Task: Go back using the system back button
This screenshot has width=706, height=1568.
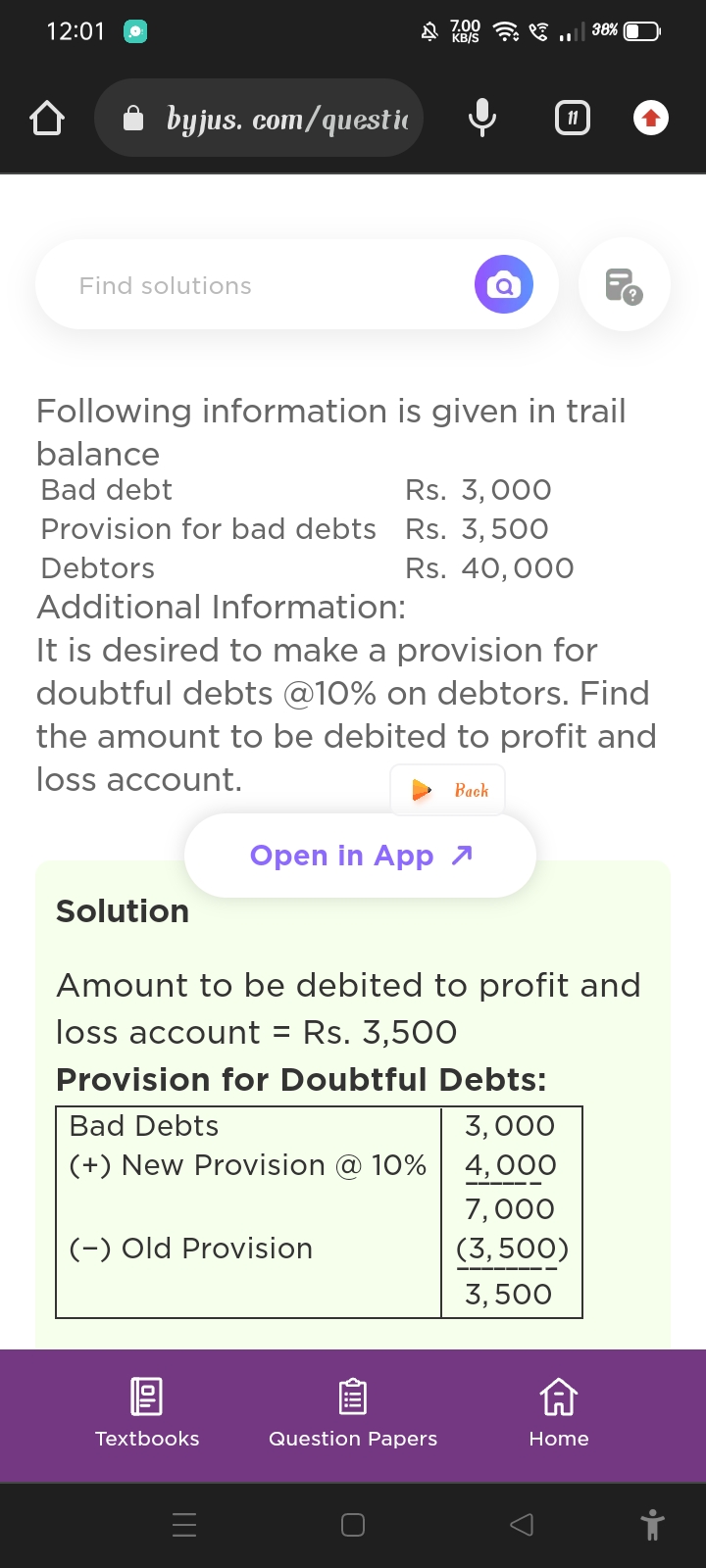Action: tap(522, 1525)
